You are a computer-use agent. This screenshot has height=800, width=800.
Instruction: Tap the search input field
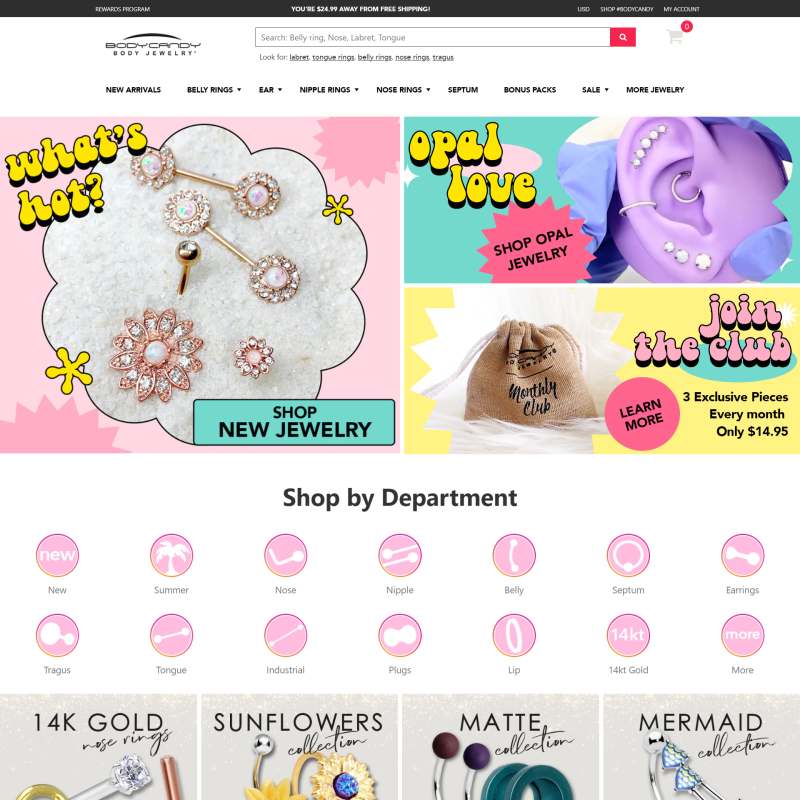tap(432, 37)
